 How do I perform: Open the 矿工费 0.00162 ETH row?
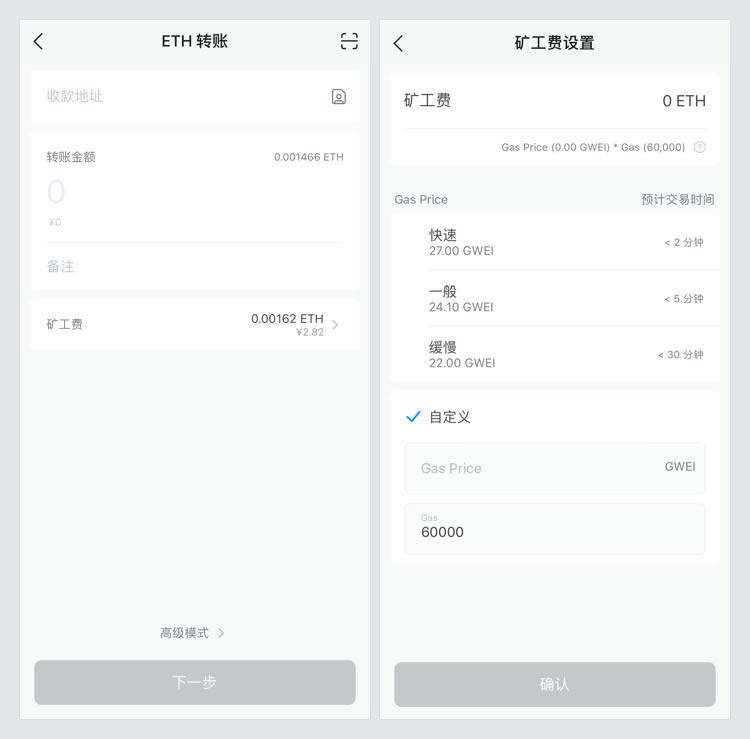pyautogui.click(x=195, y=324)
